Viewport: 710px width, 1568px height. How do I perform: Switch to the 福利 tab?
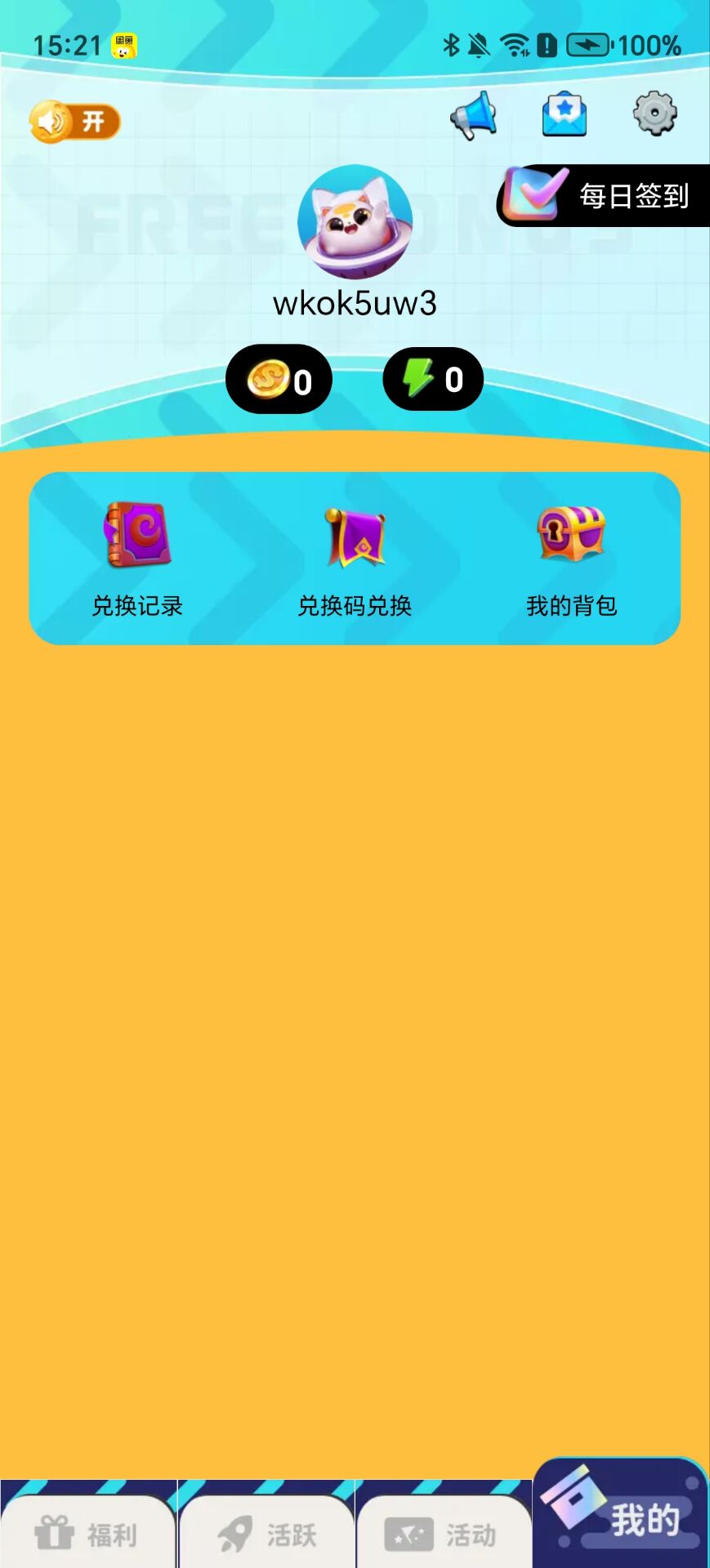click(87, 1534)
